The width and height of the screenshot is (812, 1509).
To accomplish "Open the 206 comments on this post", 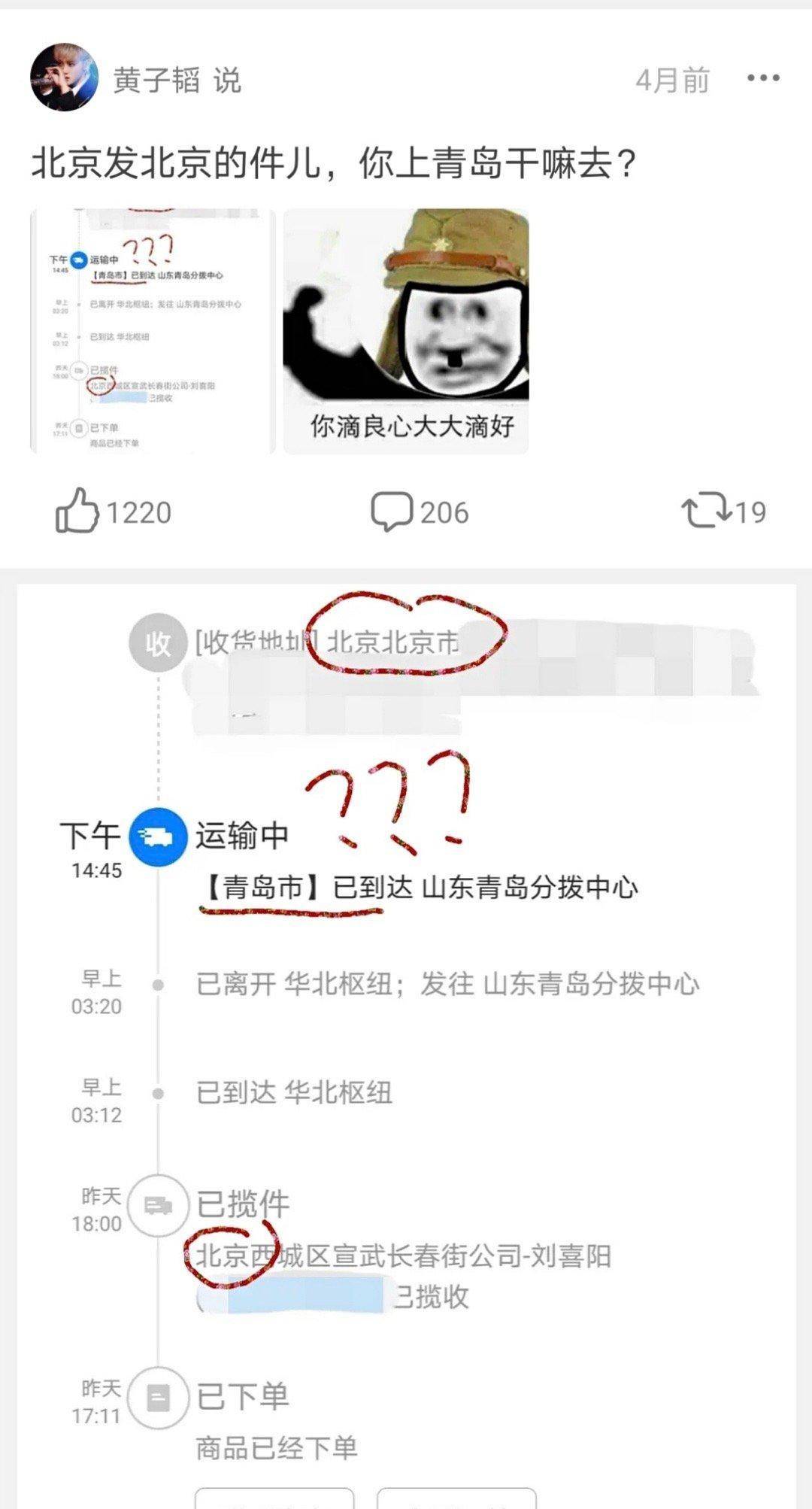I will (x=392, y=512).
